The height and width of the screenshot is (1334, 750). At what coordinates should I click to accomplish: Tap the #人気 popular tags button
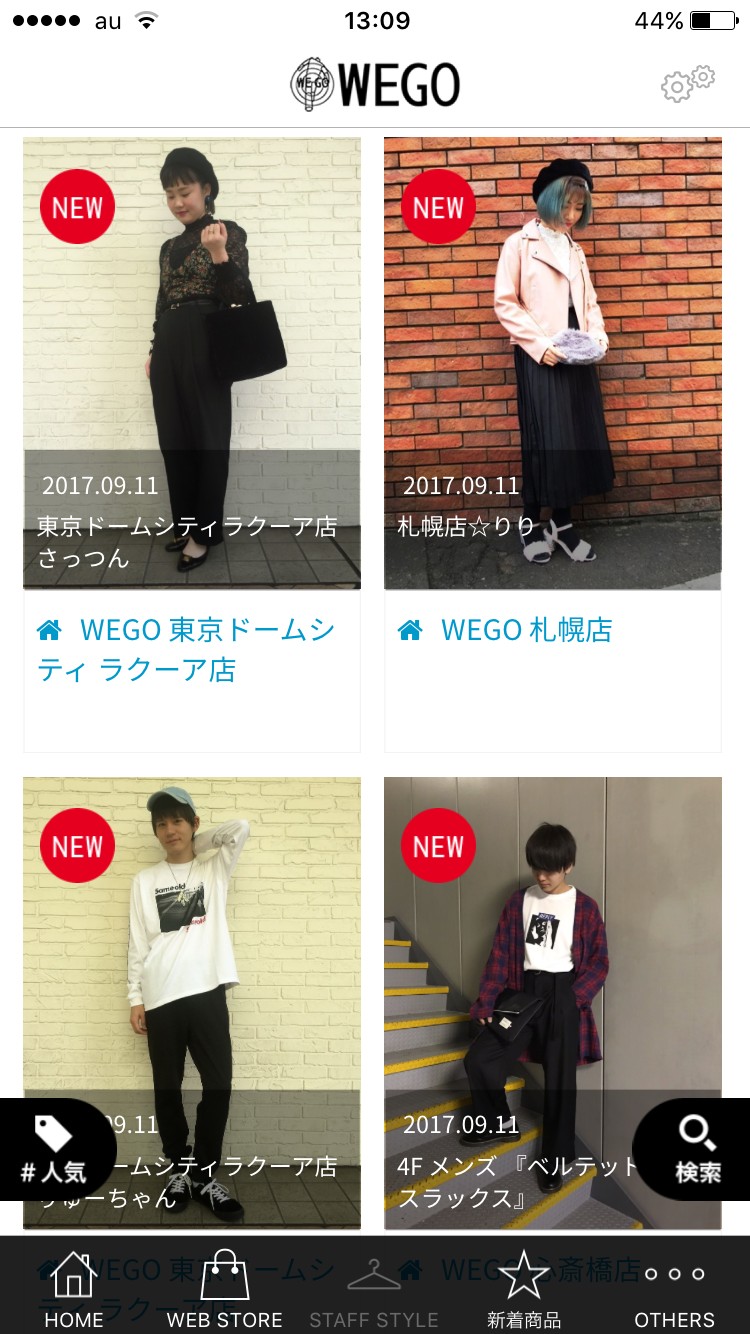pyautogui.click(x=54, y=1150)
